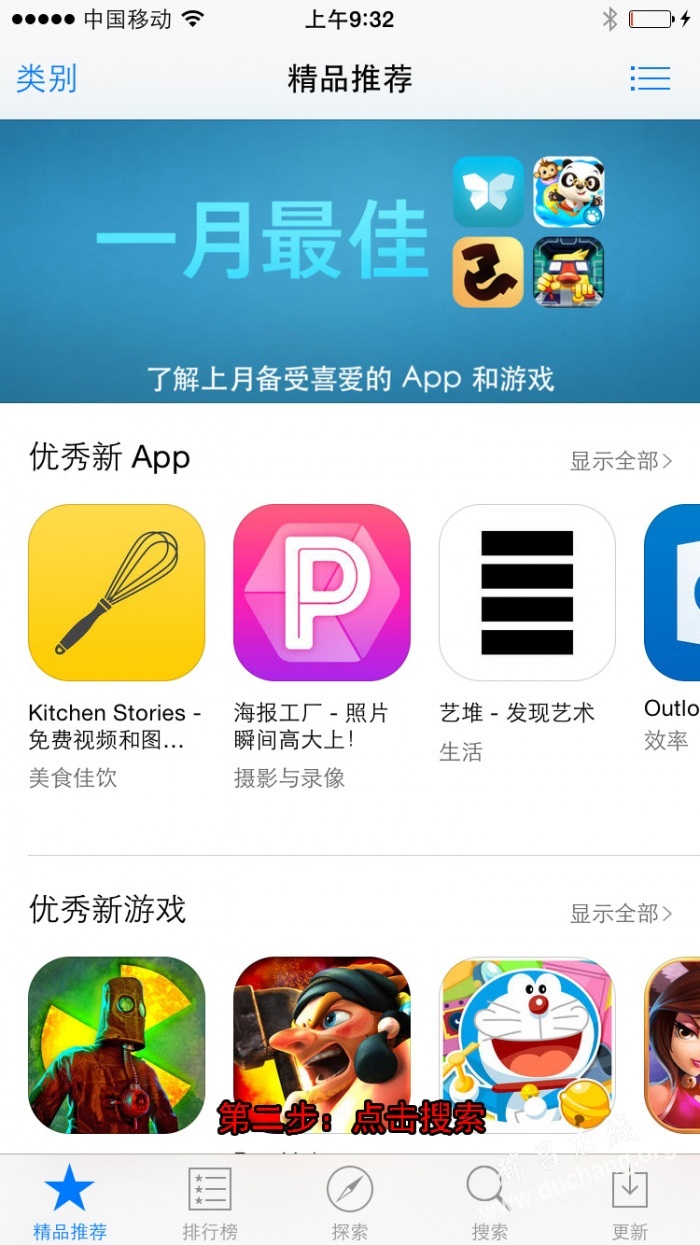The image size is (700, 1245).
Task: Open the gas mask radiation game
Action: 116,1044
